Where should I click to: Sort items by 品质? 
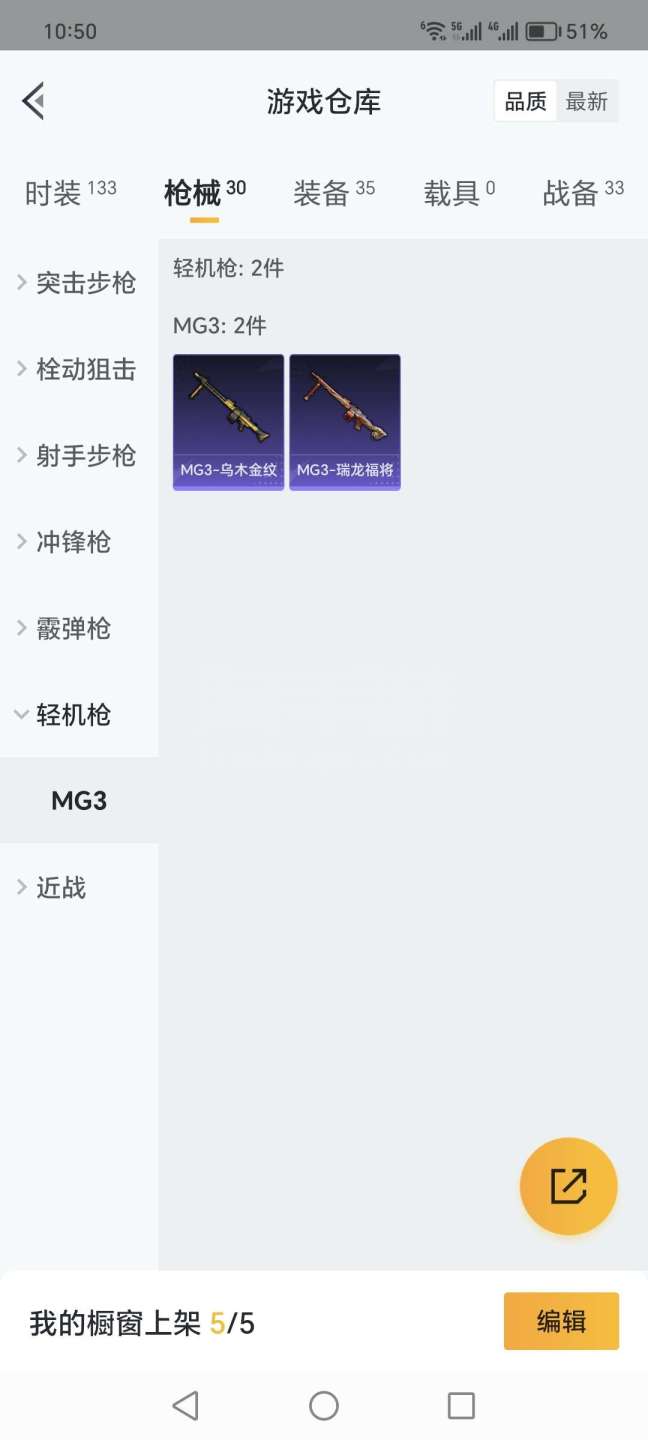526,101
